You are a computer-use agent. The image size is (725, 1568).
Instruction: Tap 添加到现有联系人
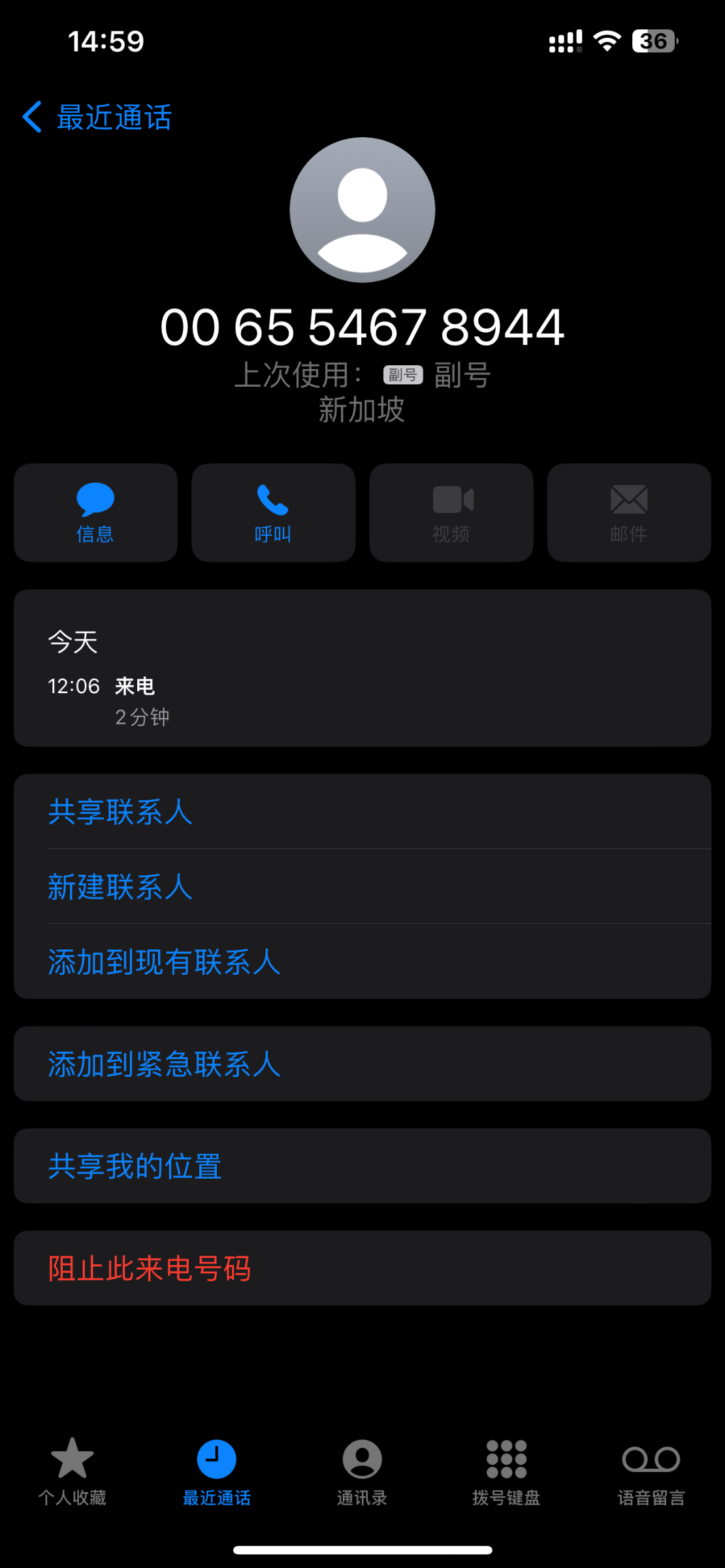pos(362,962)
